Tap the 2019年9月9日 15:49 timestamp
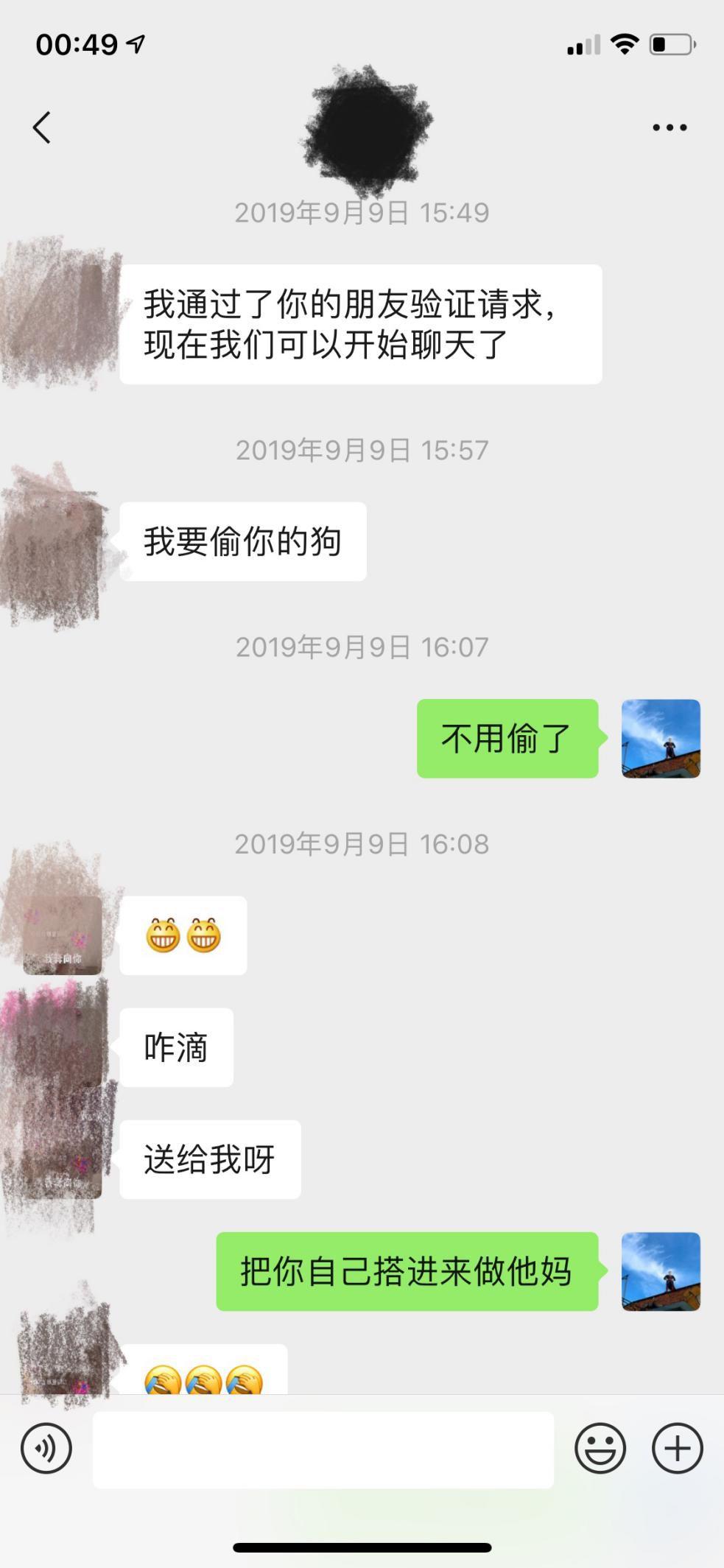 362,212
